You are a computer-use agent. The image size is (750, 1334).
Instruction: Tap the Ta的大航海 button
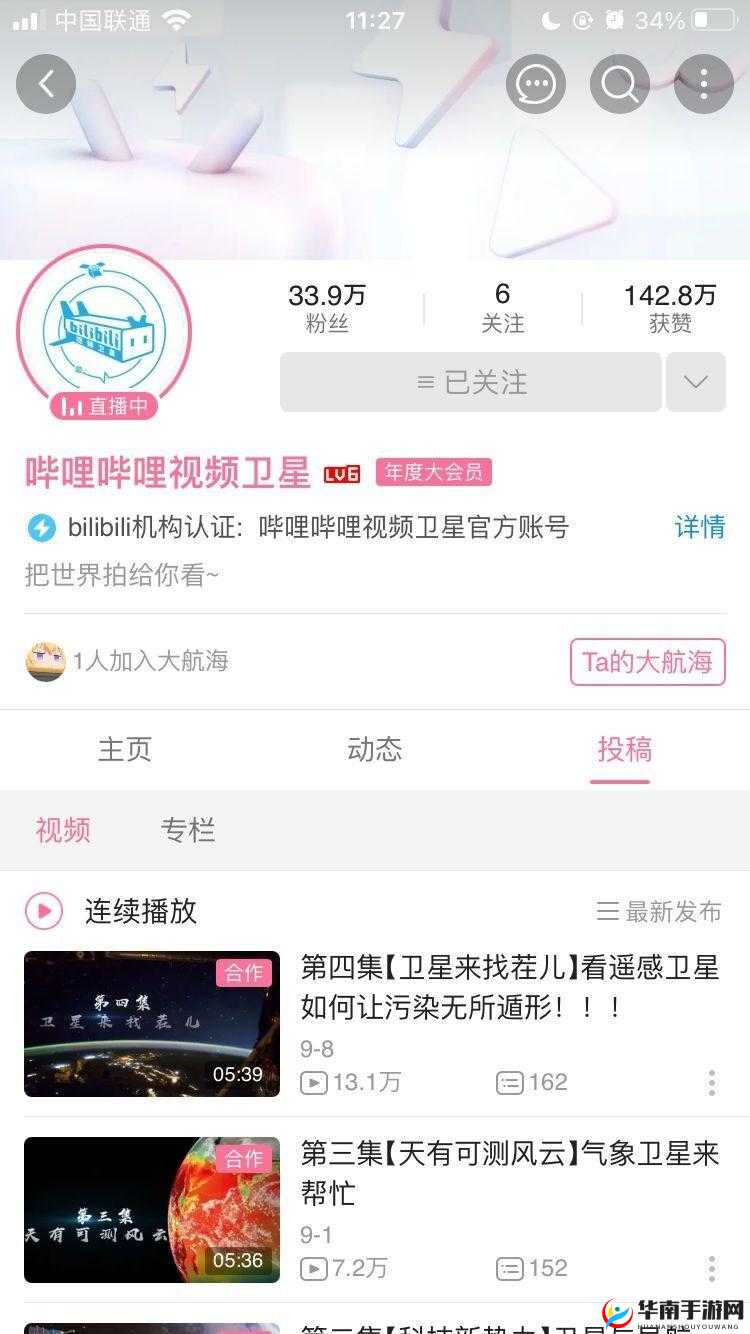[x=647, y=662]
